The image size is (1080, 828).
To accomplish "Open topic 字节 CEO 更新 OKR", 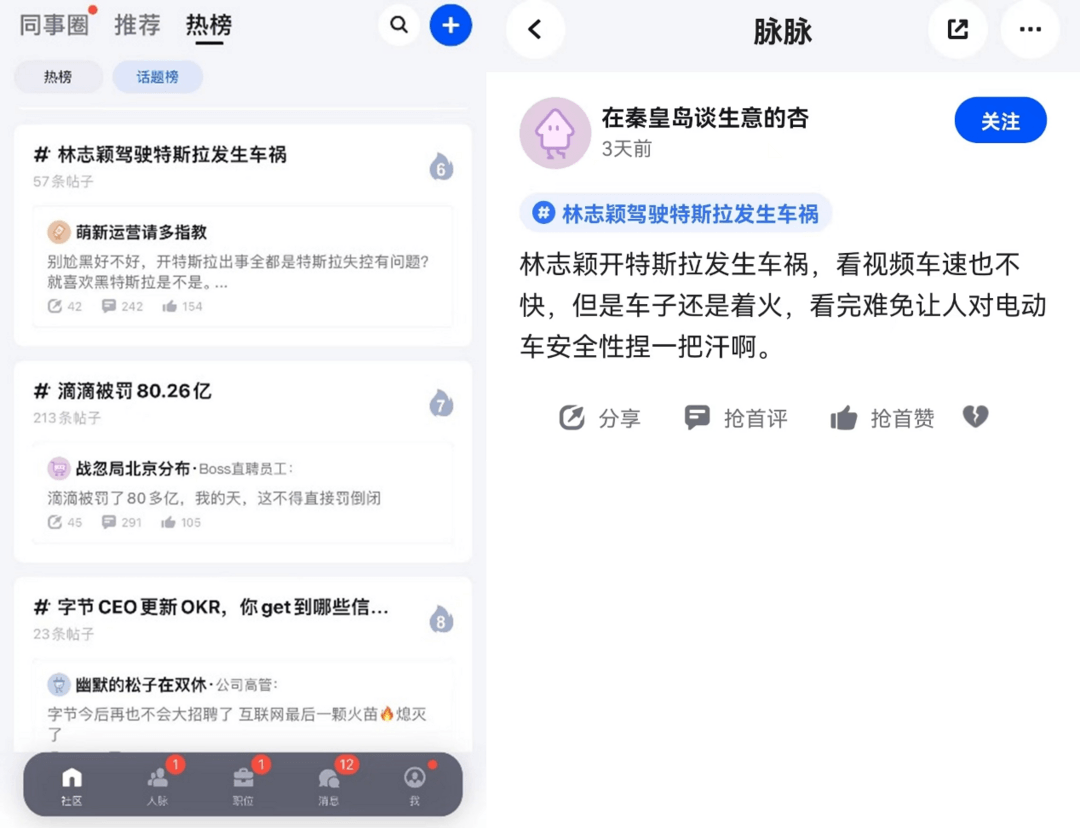I will 222,607.
